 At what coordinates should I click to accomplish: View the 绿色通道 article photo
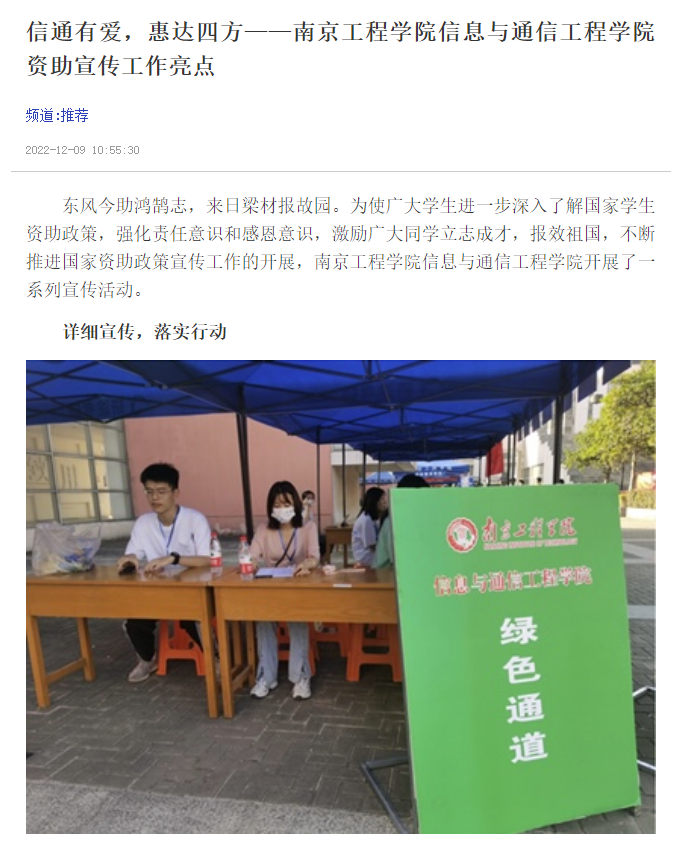coord(340,596)
